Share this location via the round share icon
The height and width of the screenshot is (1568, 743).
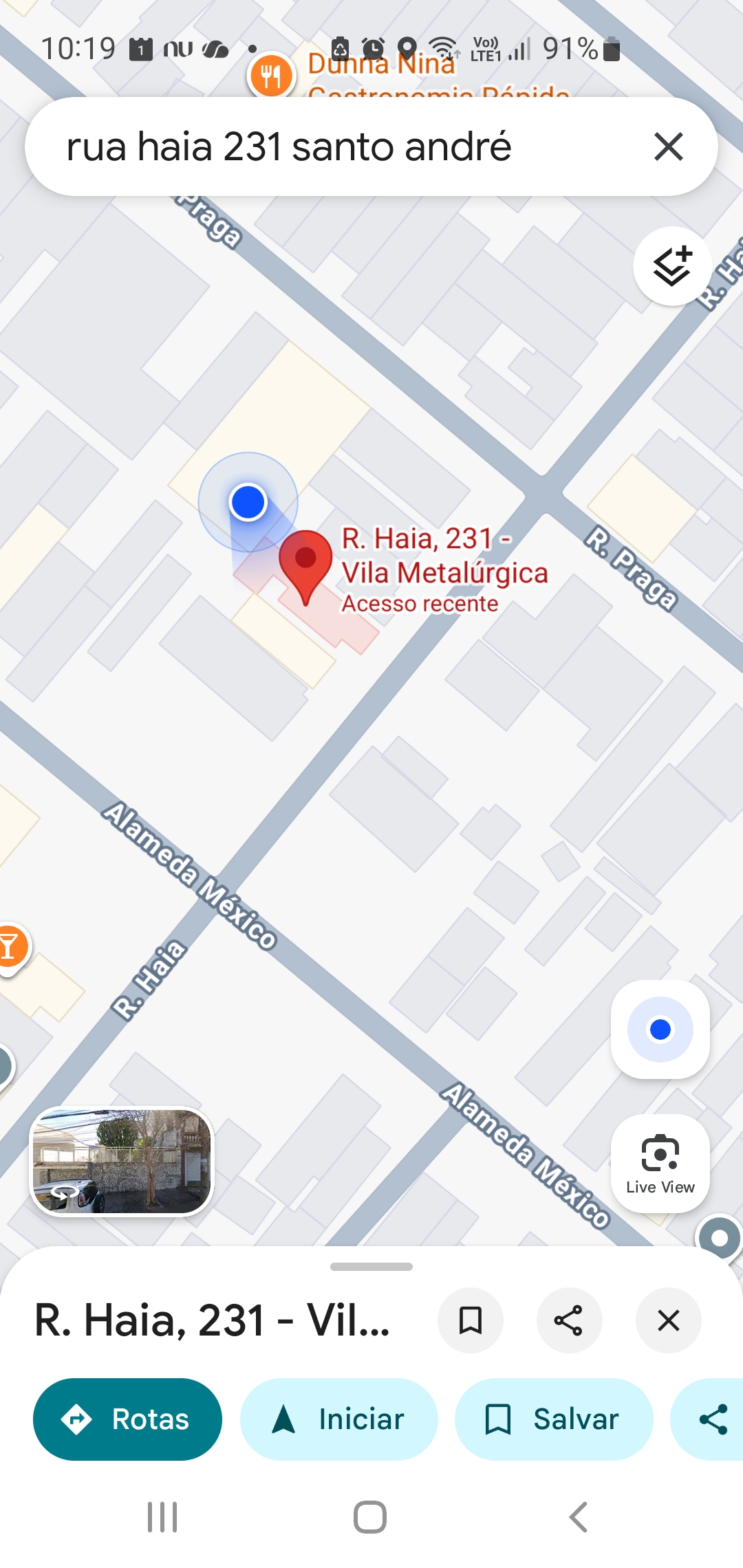tap(569, 1320)
